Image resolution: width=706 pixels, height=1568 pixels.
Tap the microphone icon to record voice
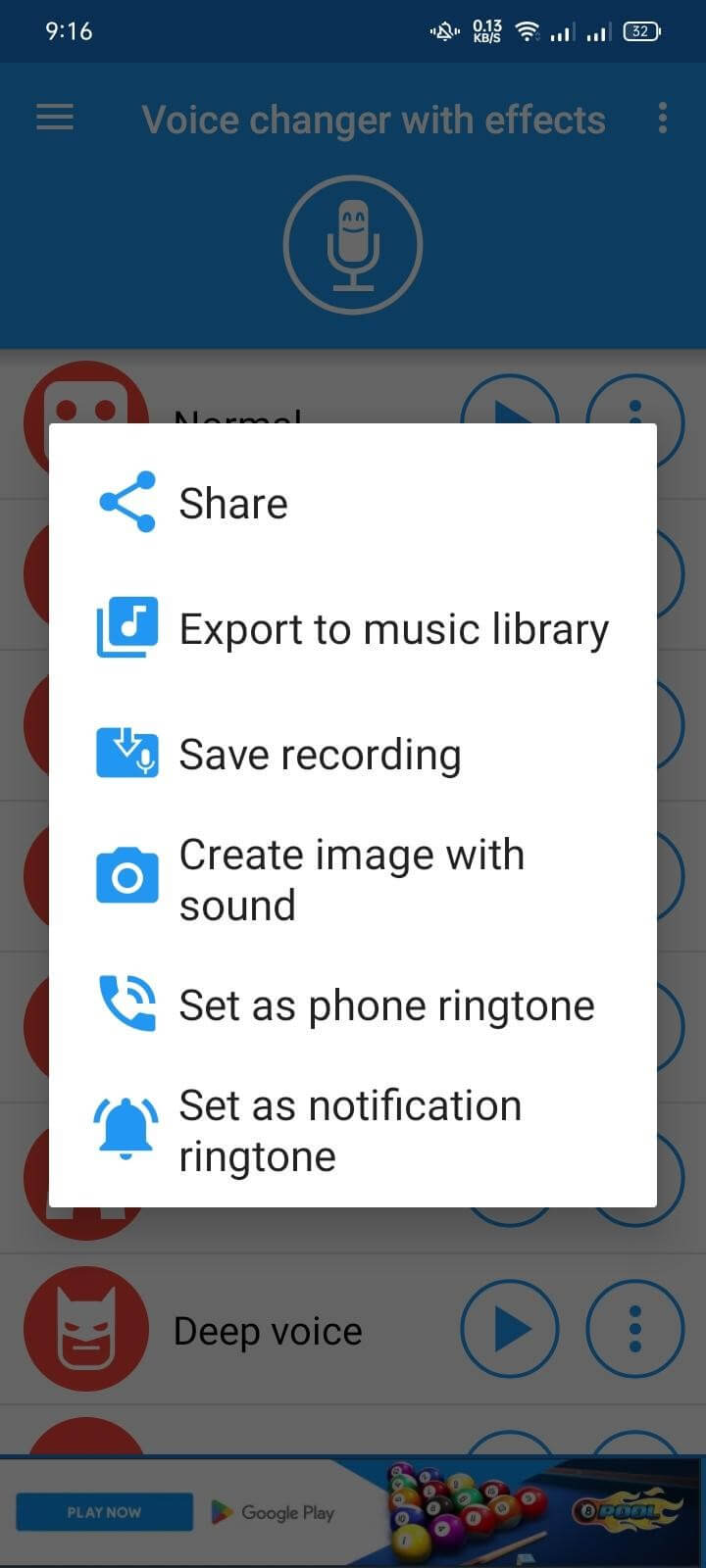(x=353, y=243)
